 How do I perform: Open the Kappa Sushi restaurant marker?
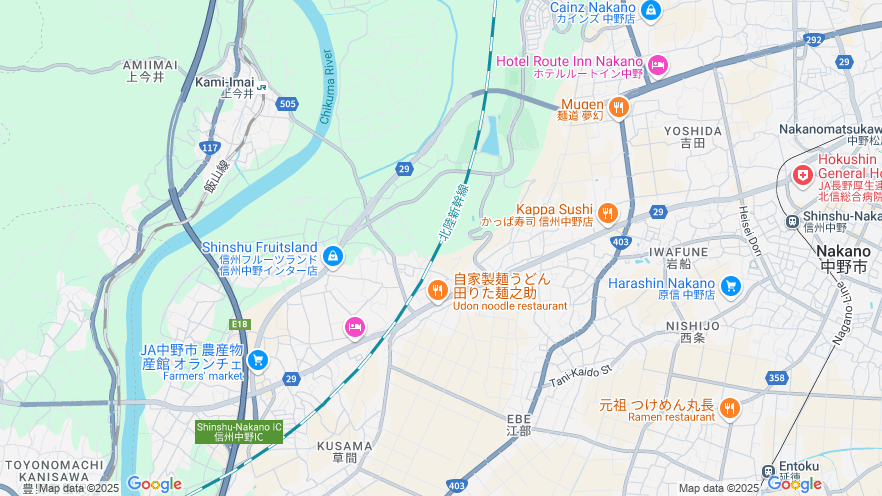607,213
